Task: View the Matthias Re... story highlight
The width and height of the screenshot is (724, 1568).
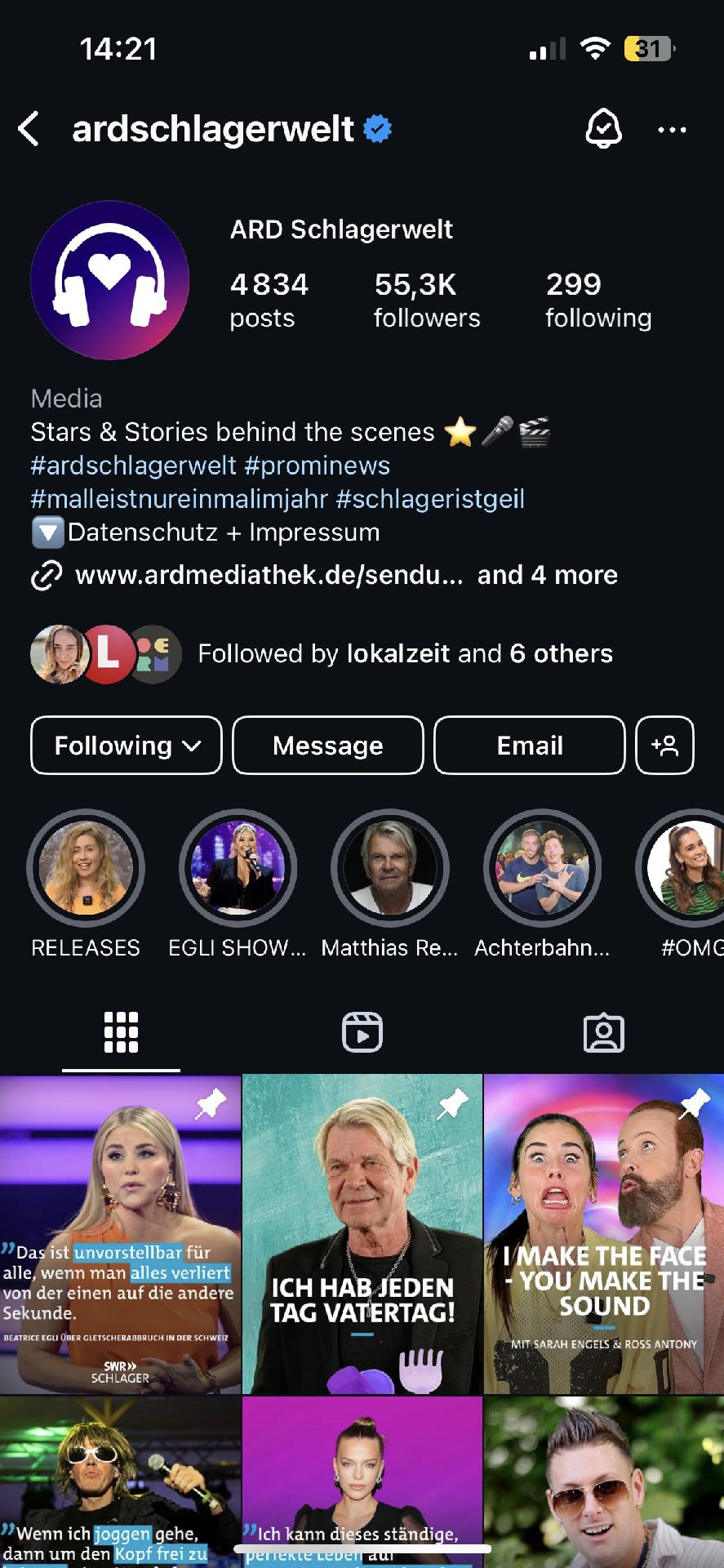Action: coord(389,868)
